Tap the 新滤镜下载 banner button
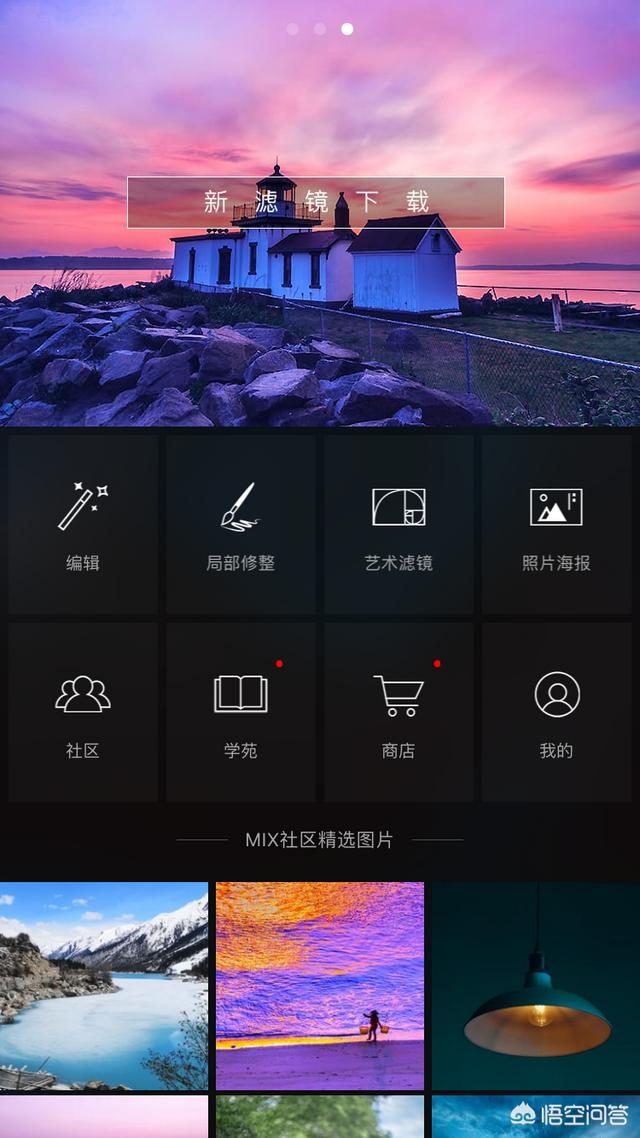This screenshot has height=1138, width=640. point(316,202)
